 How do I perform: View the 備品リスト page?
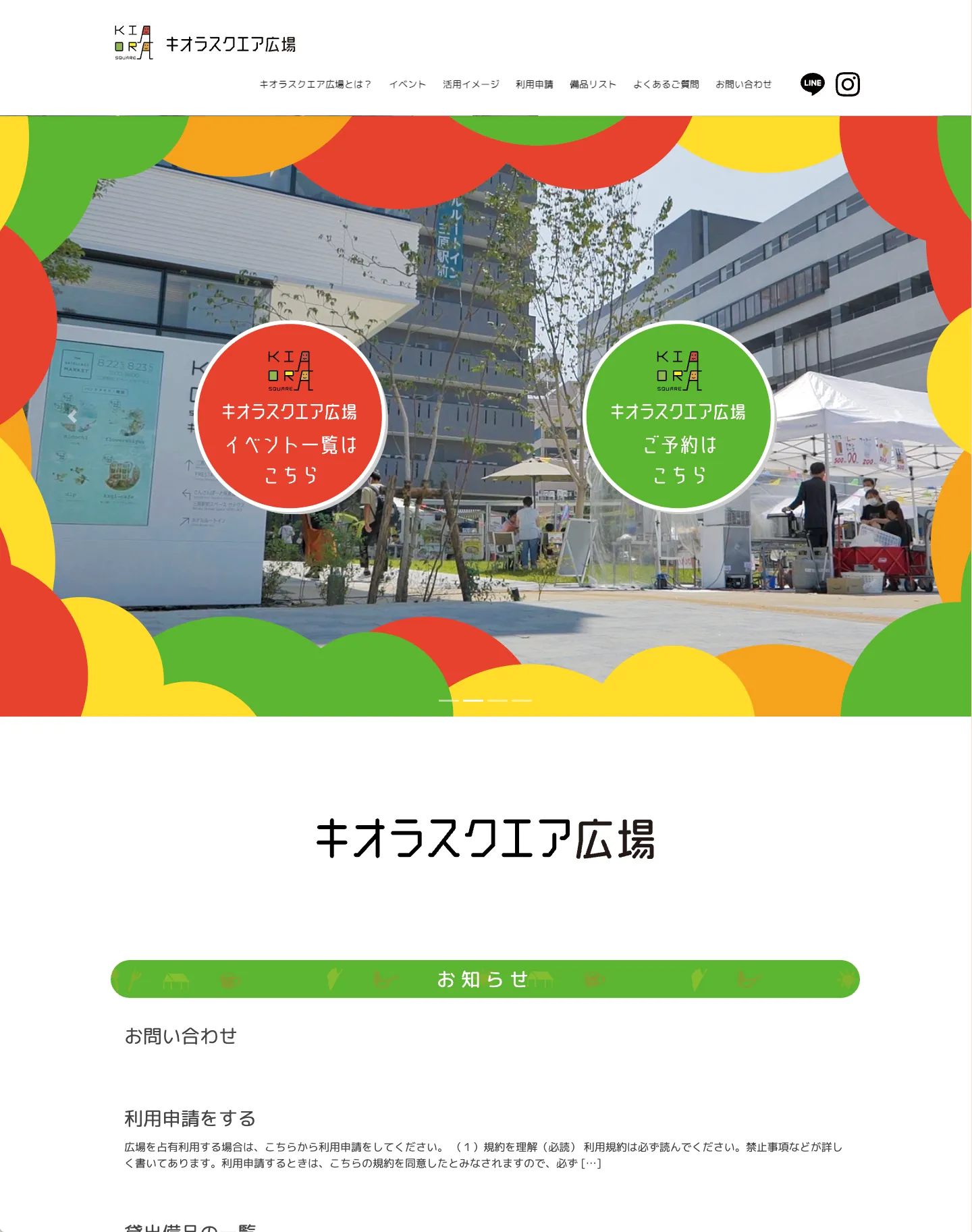(x=593, y=84)
